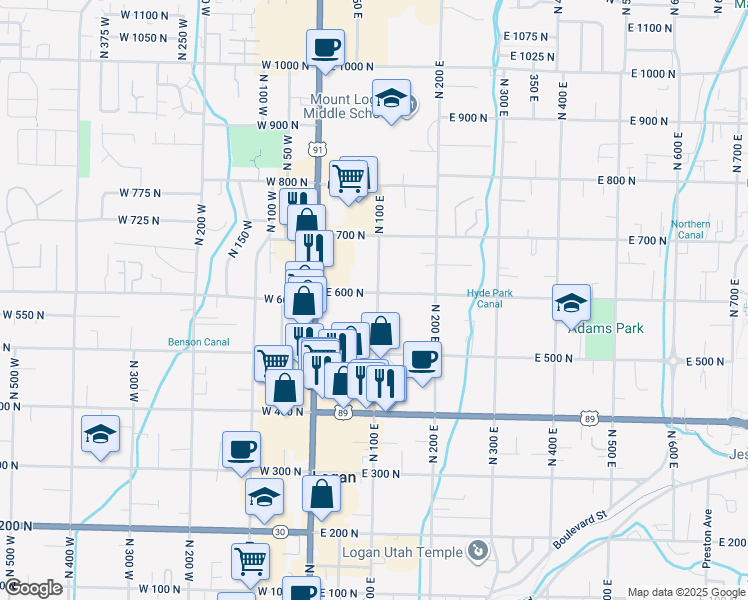Select the shopping bag marker near E 300 N
The width and height of the screenshot is (748, 600).
tap(321, 494)
